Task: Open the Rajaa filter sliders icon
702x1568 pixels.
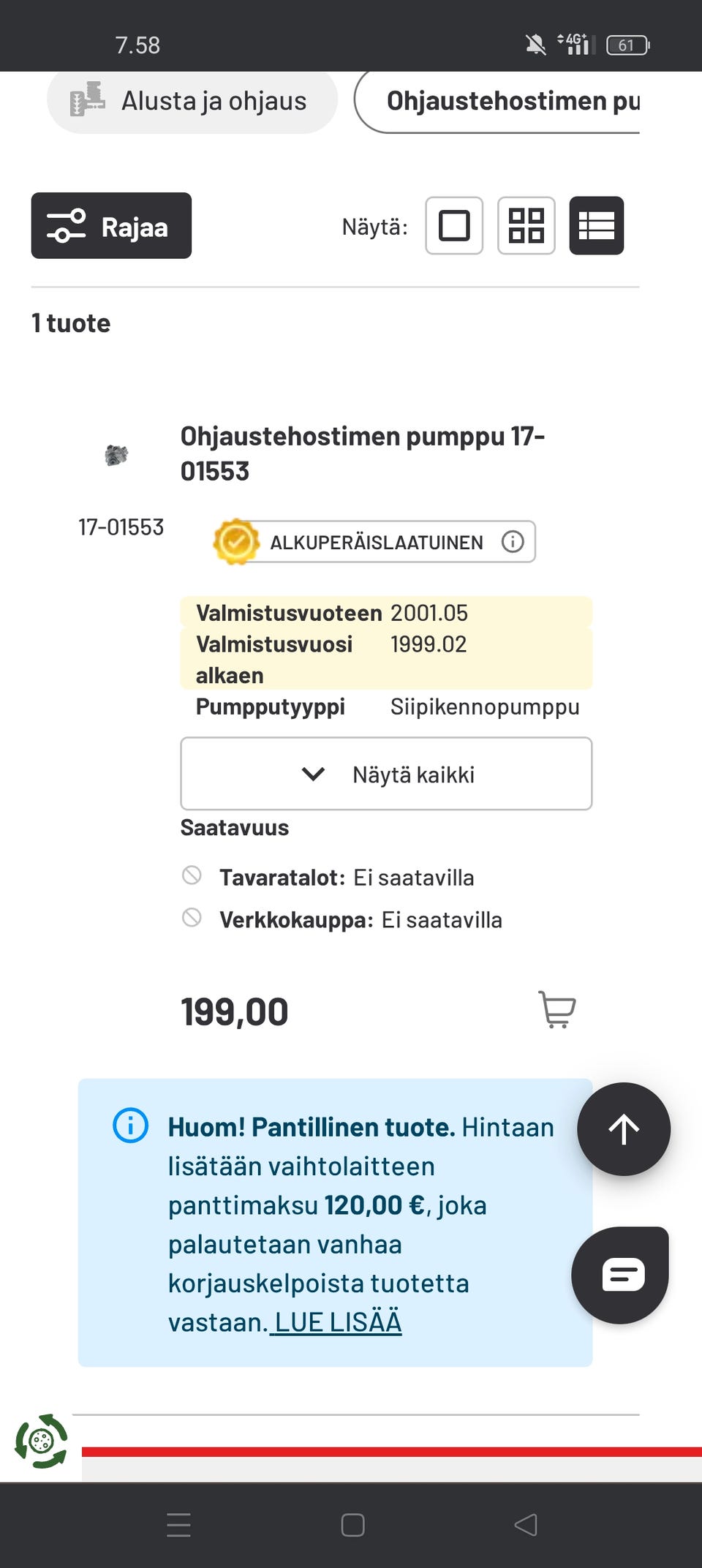Action: tap(66, 225)
